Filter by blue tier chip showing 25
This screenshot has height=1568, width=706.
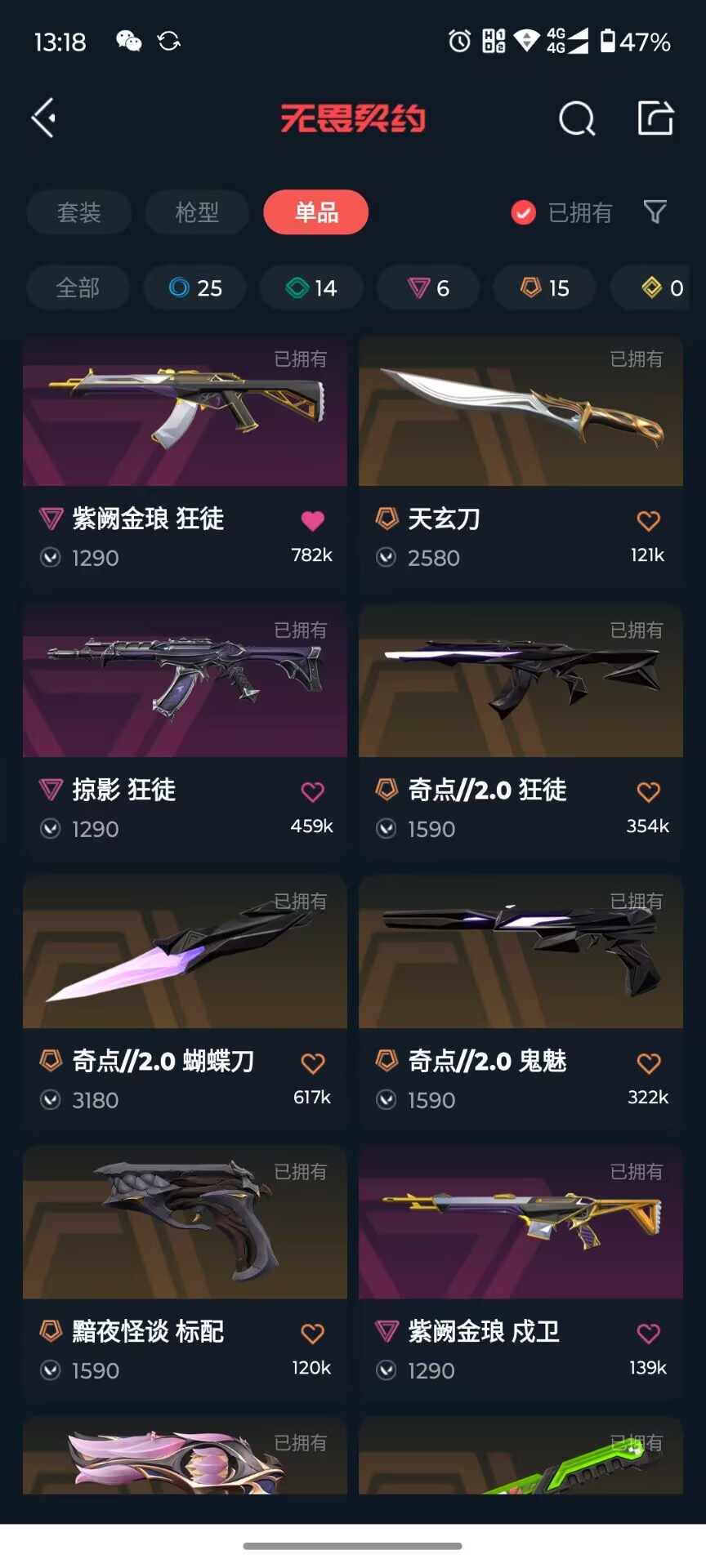tap(195, 288)
